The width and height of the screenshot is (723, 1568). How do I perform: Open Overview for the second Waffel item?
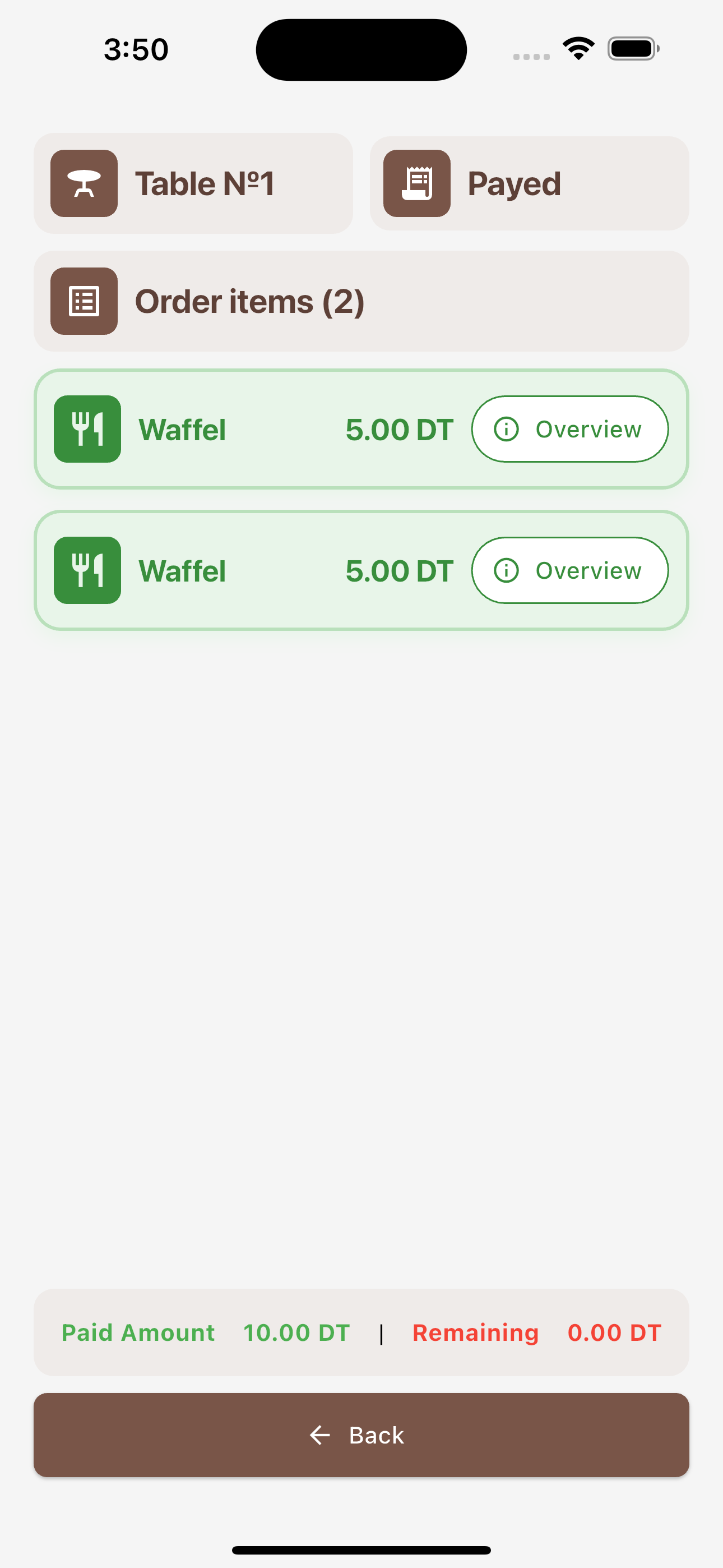[x=569, y=570]
